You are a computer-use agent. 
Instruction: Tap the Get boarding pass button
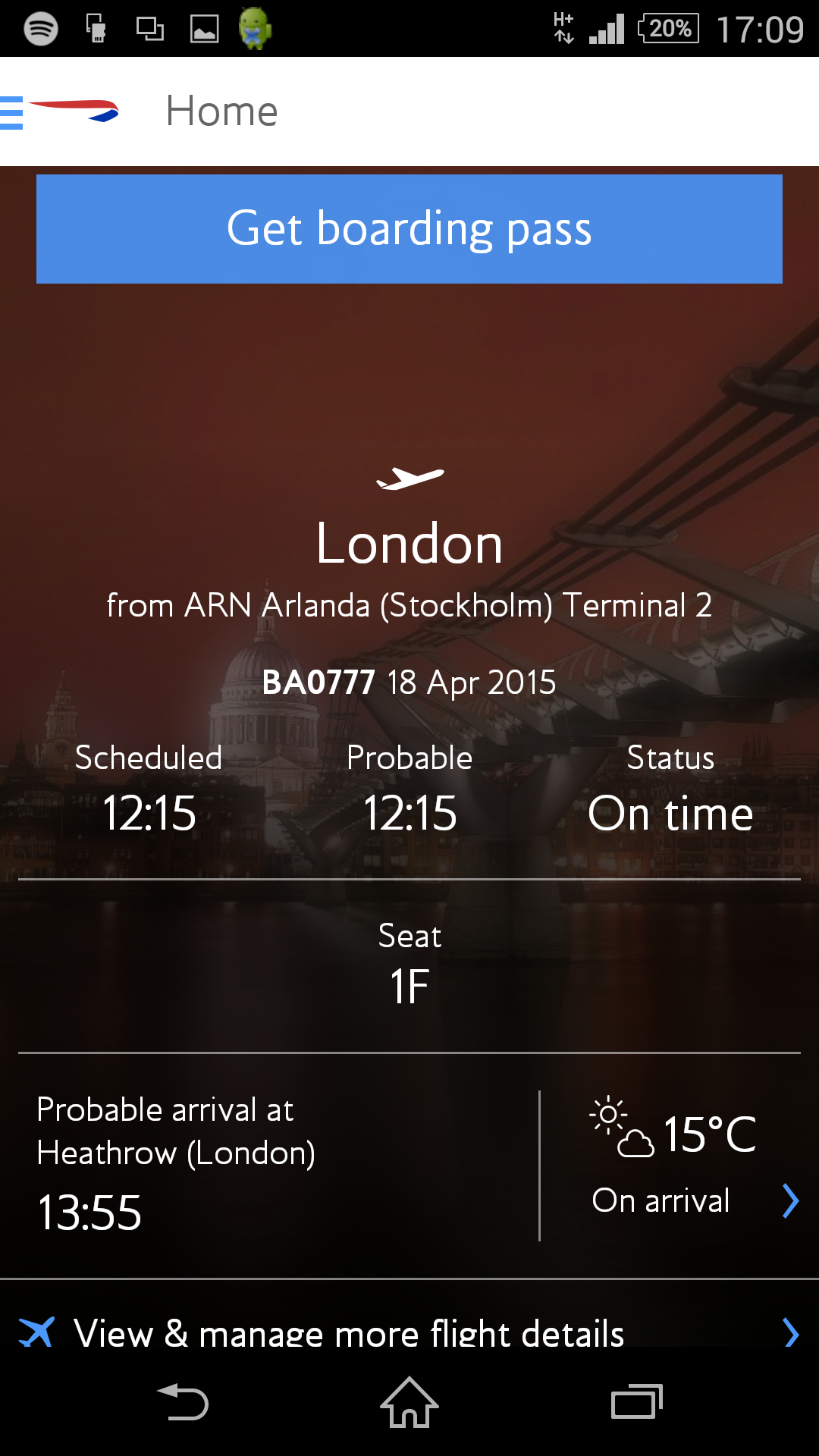[x=409, y=229]
